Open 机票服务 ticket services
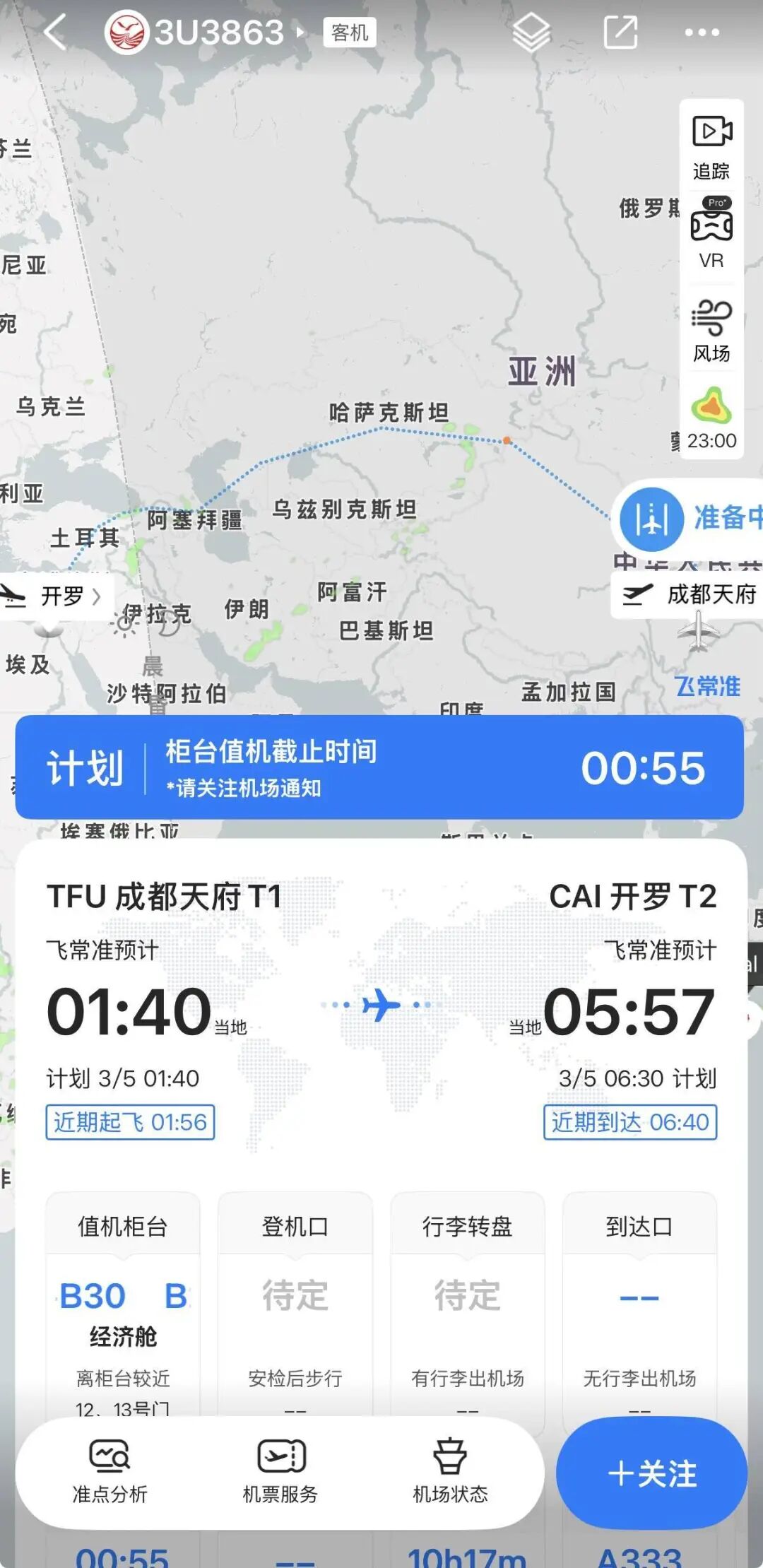 pos(280,1473)
